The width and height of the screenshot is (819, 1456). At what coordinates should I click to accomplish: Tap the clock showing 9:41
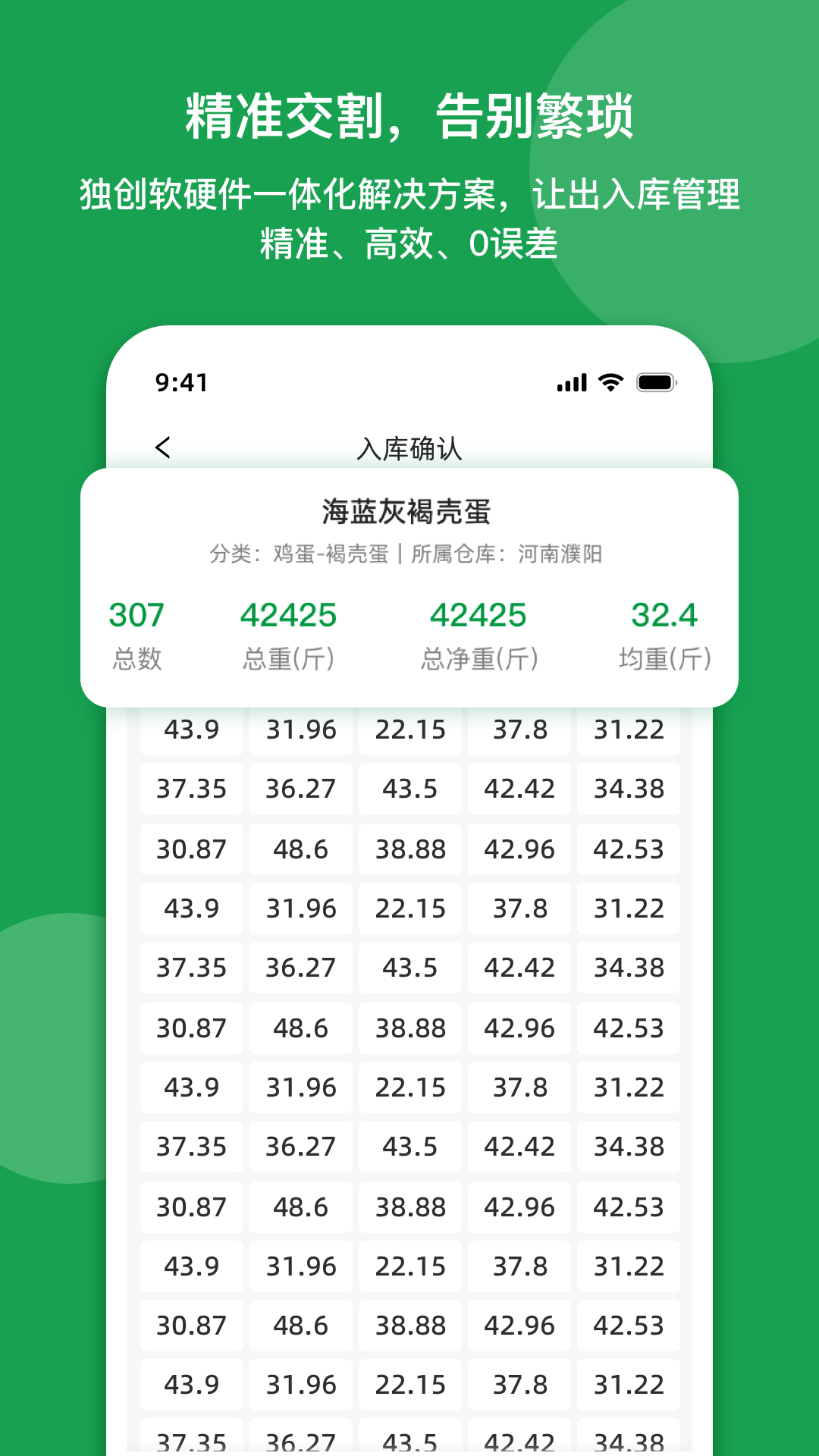[x=181, y=383]
